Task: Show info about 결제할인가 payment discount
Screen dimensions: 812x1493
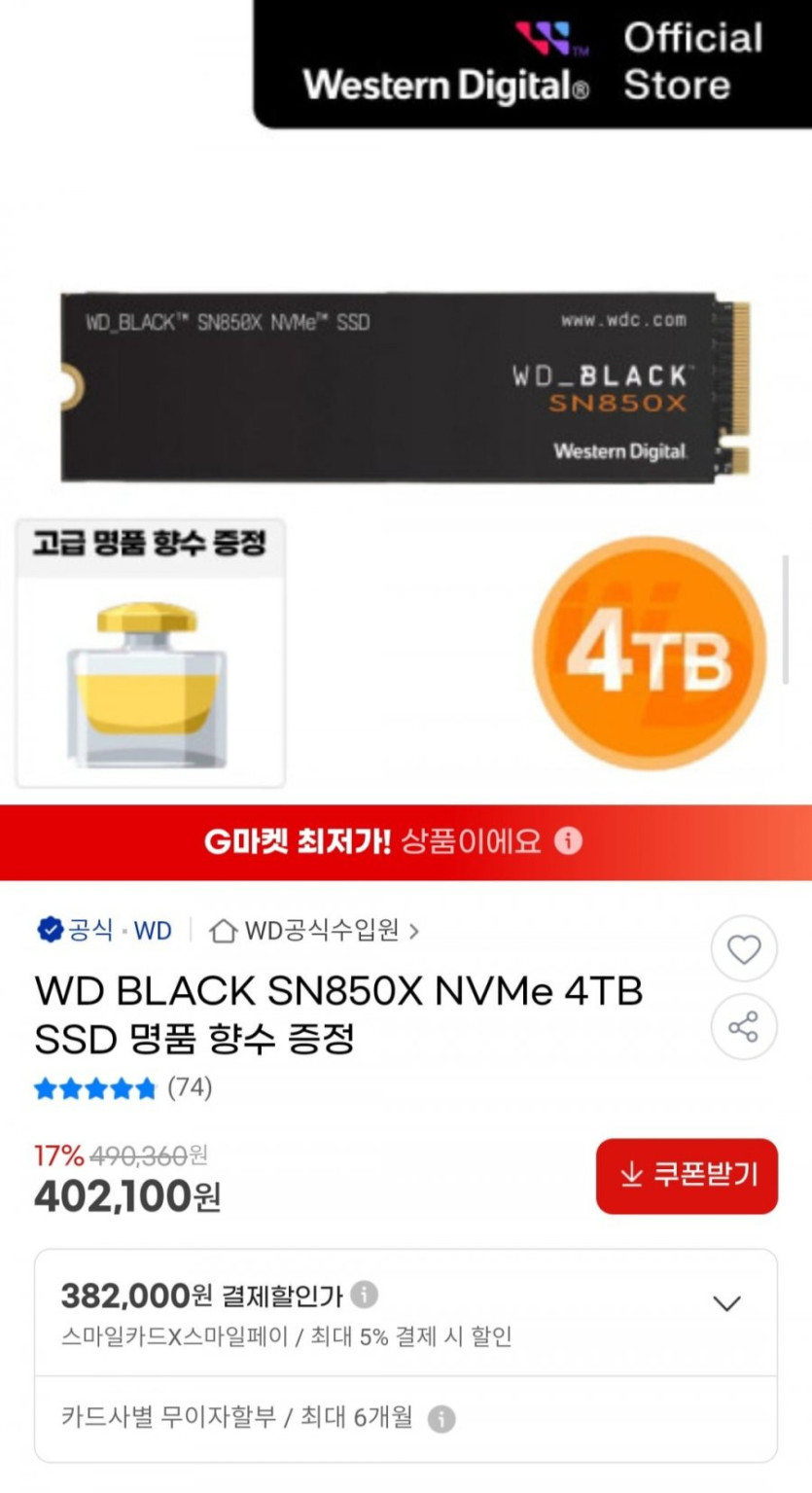Action: click(x=365, y=1295)
